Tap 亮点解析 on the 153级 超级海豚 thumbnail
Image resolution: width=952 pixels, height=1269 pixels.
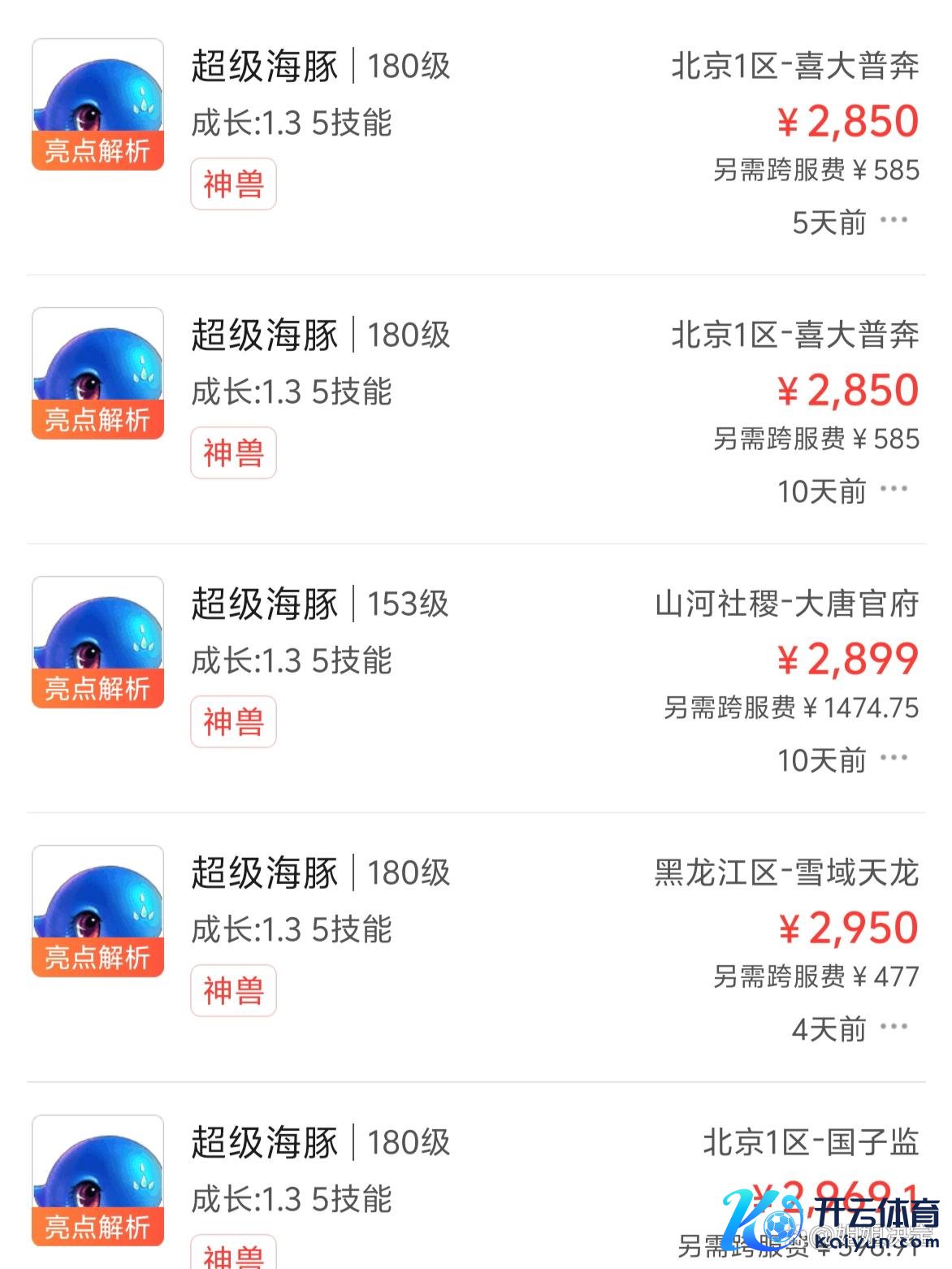[97, 689]
